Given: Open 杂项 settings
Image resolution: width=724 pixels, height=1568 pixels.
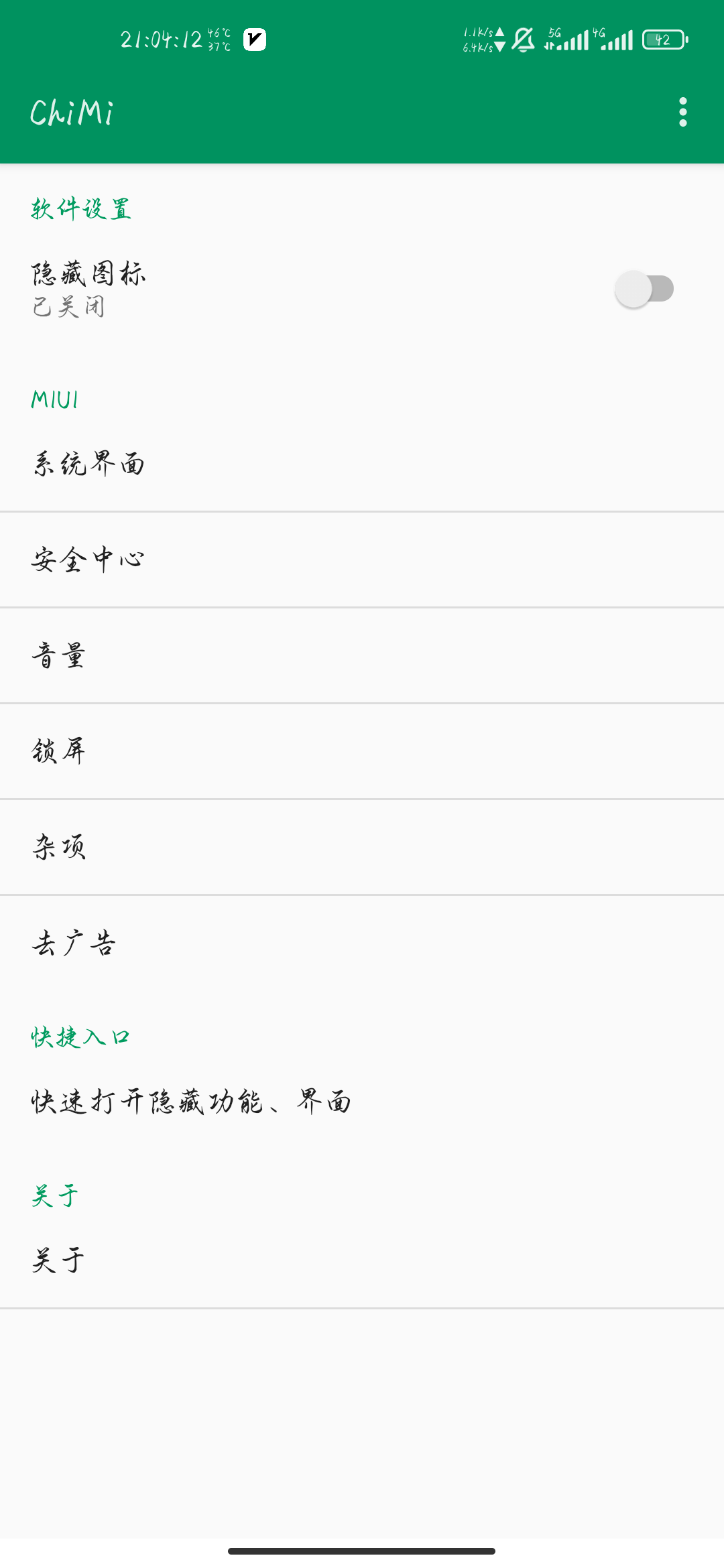Looking at the screenshot, I should 362,847.
